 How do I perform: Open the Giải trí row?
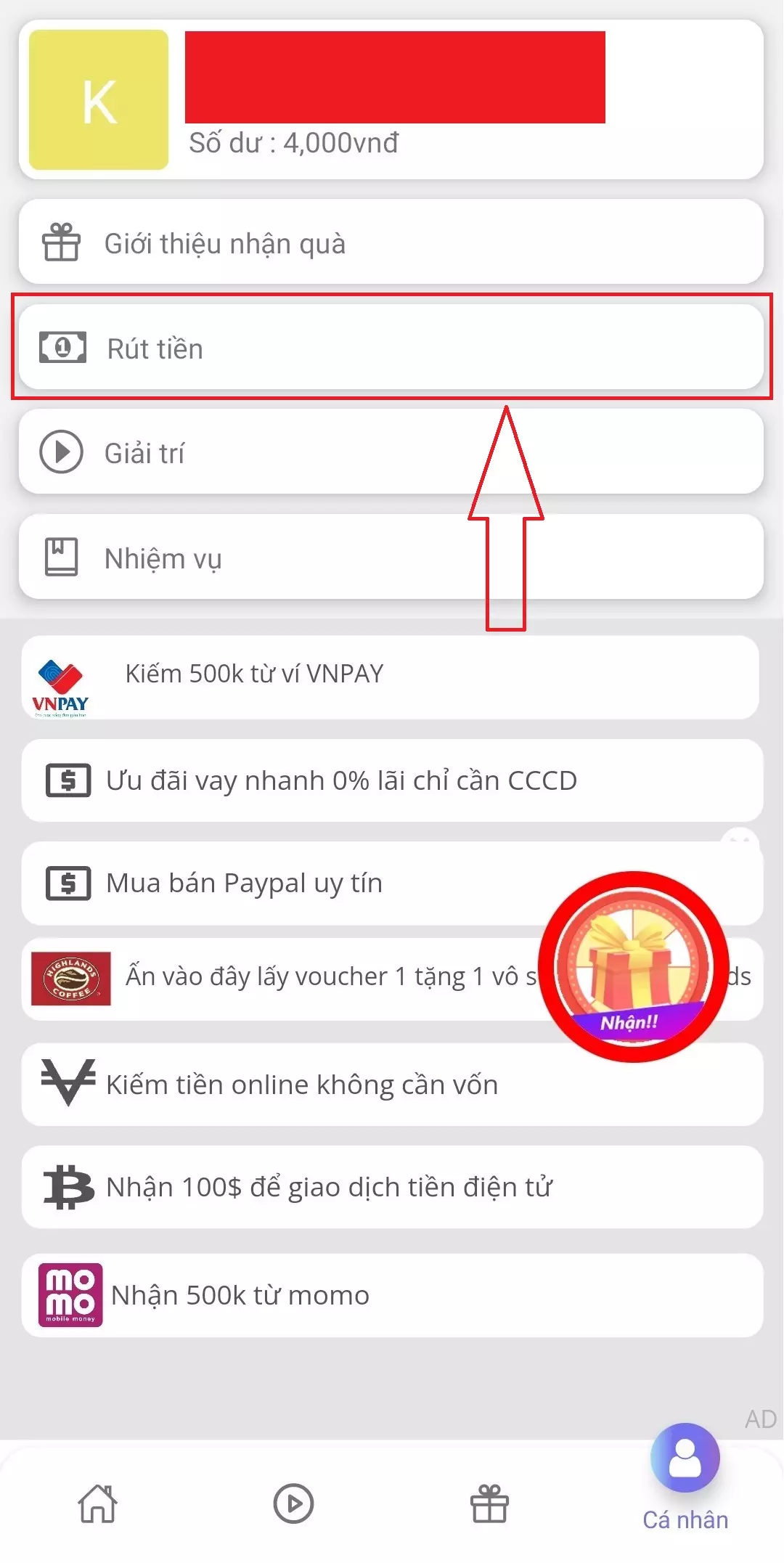pos(391,452)
